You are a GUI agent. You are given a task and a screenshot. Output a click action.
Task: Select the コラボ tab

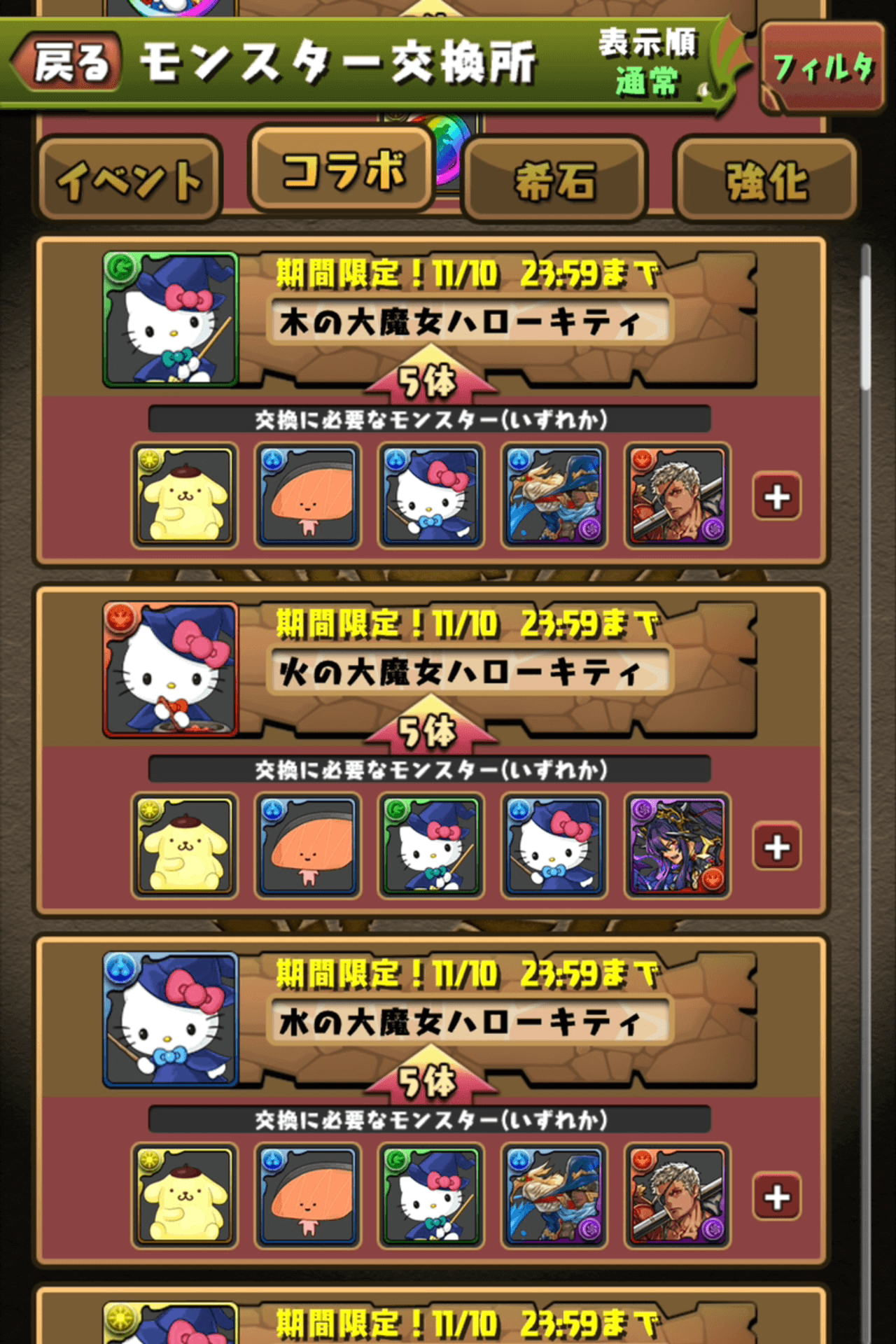(342, 170)
